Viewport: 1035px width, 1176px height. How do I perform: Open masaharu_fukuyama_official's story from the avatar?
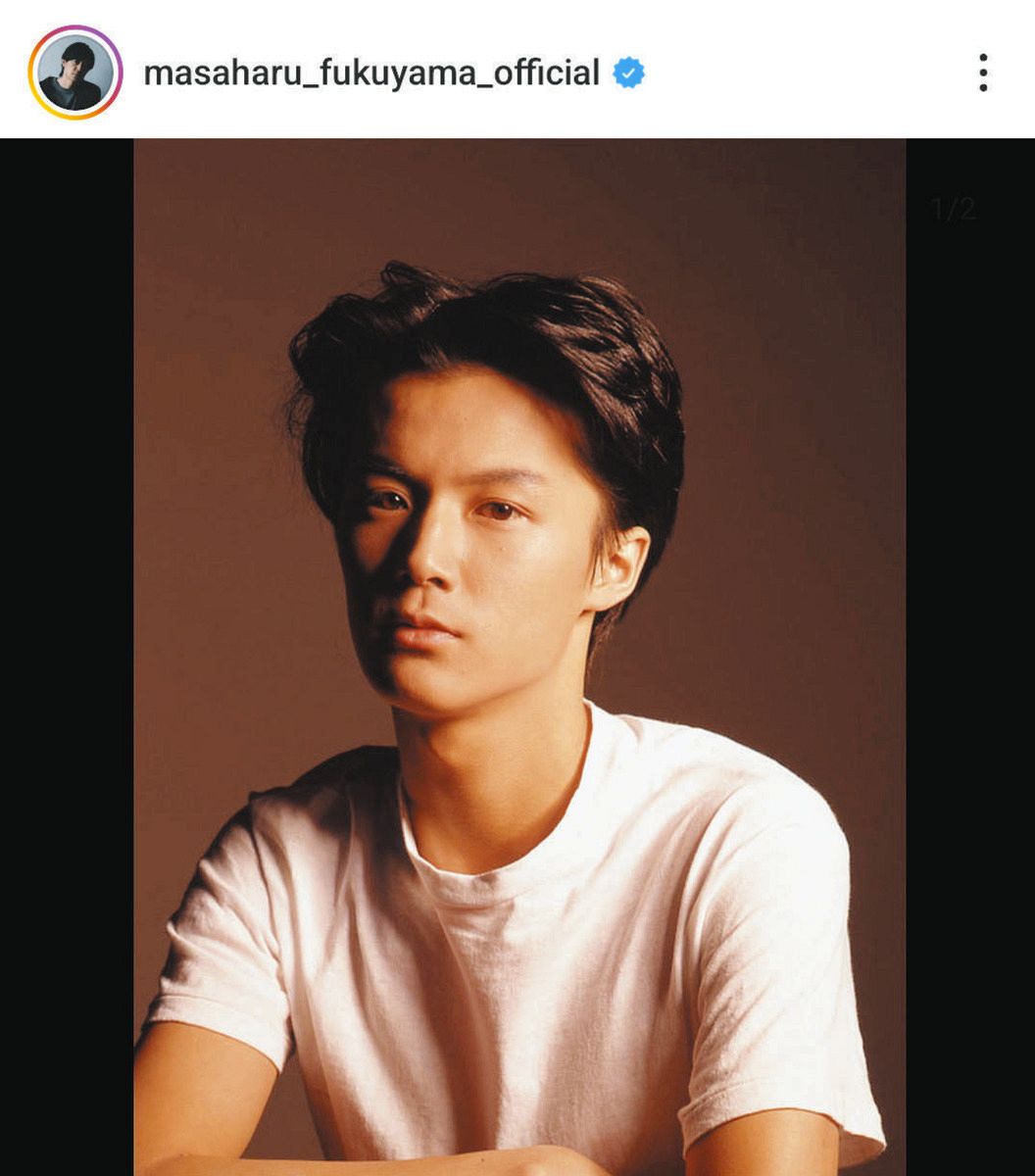click(x=75, y=73)
